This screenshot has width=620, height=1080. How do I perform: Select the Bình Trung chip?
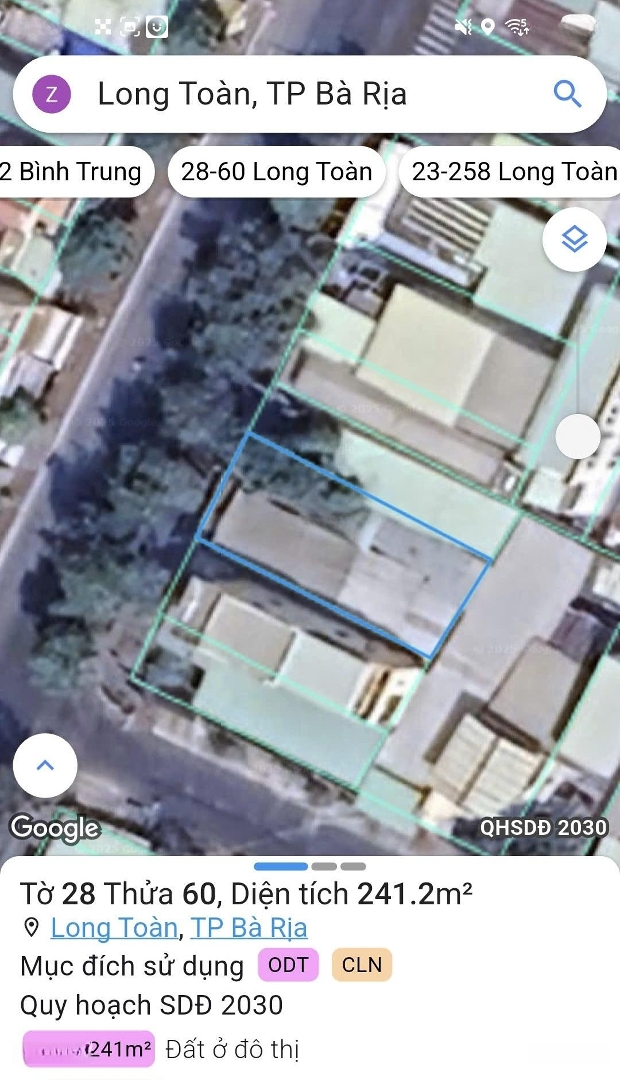pyautogui.click(x=72, y=172)
